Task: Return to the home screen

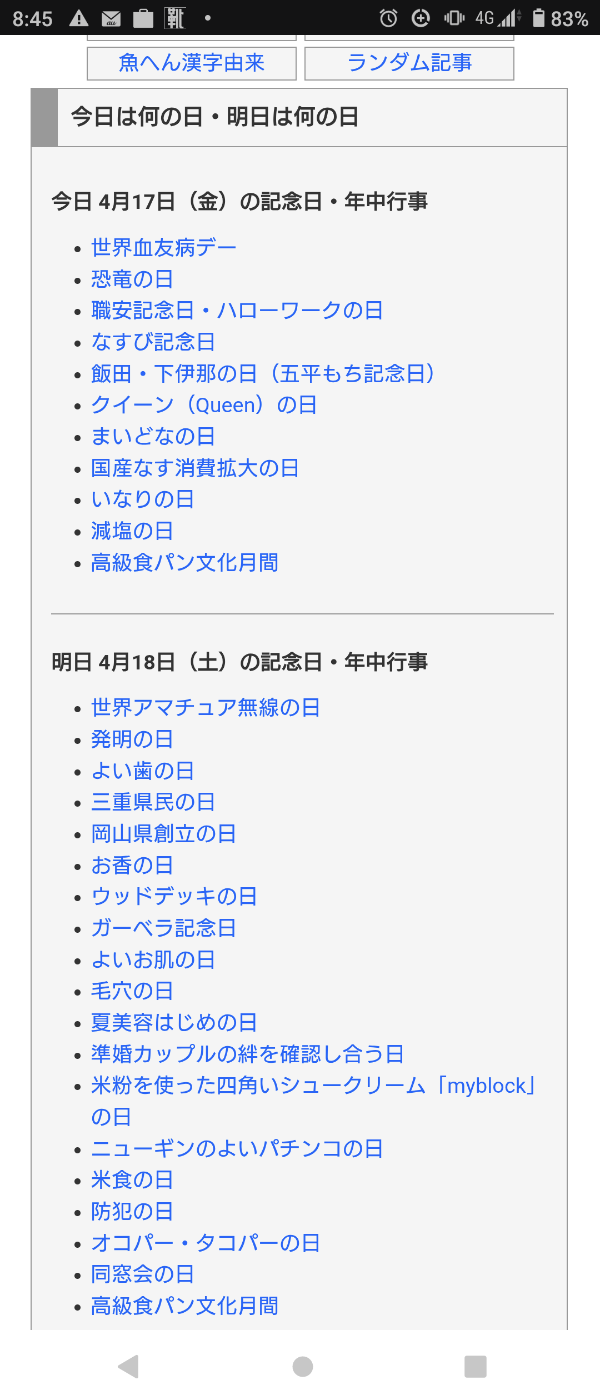Action: pos(302,1366)
